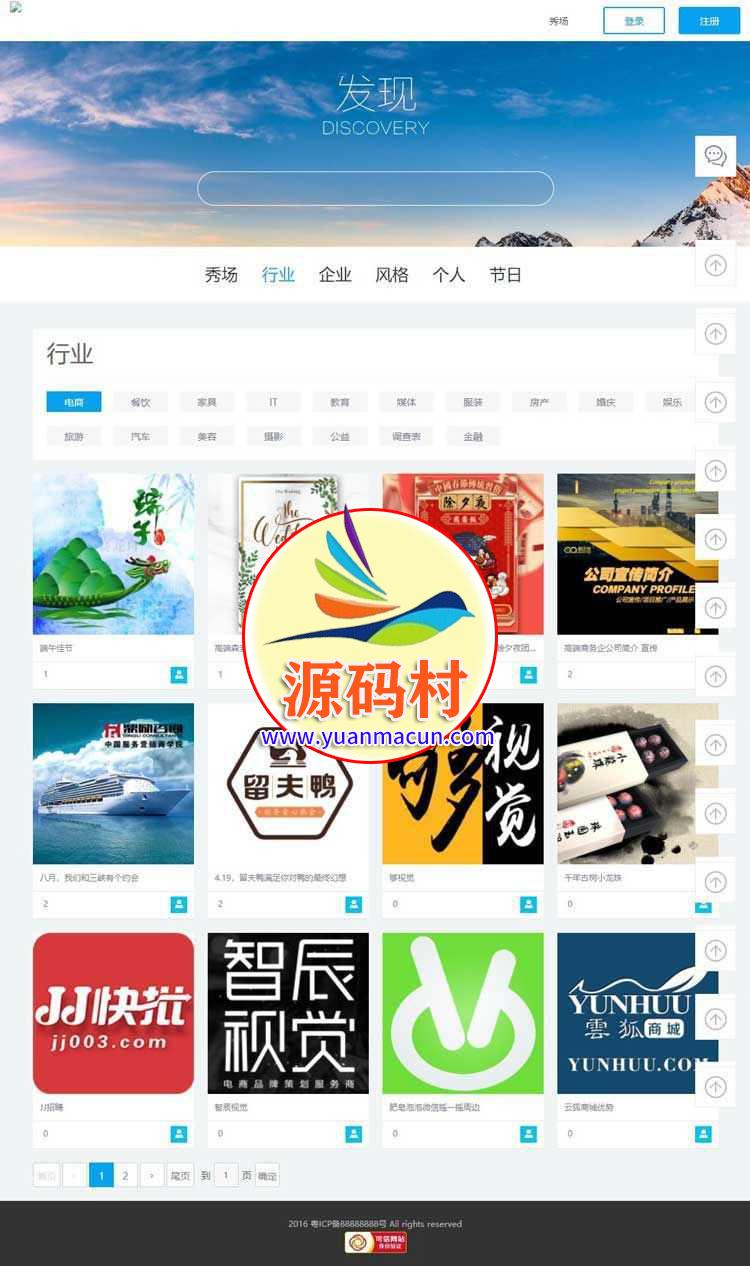Screen dimensions: 750x1266
Task: Confirm the page jump with 确定
Action: 267,1175
